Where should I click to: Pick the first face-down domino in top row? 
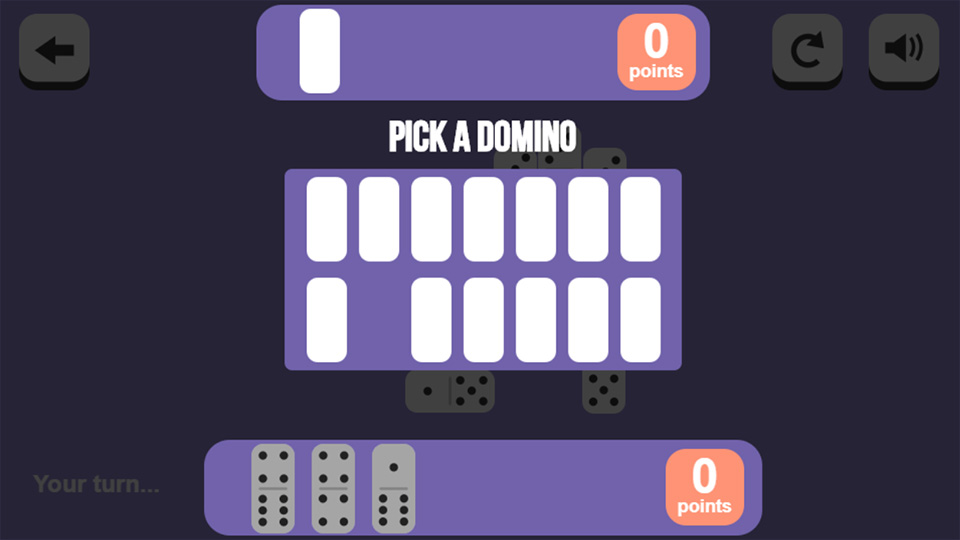pos(327,219)
